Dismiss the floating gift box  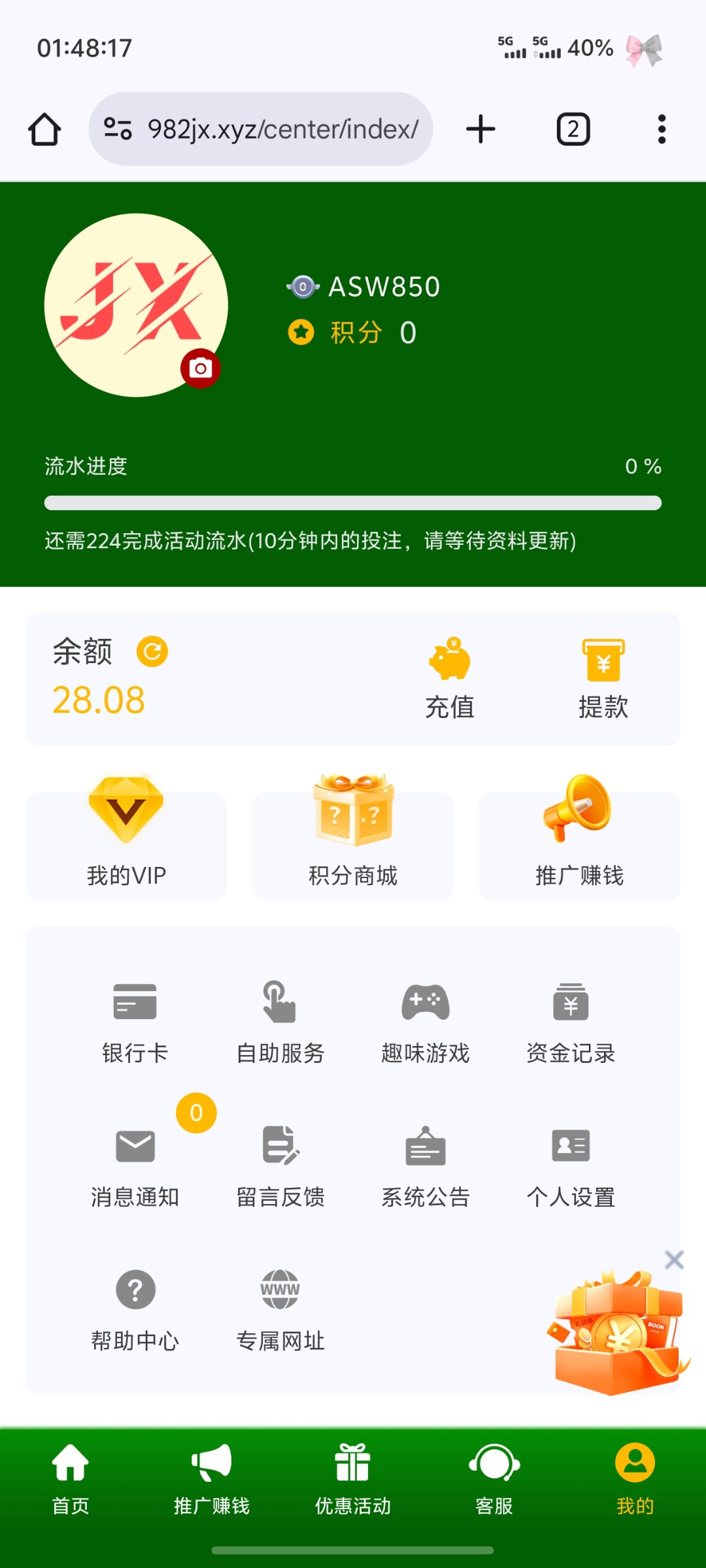674,1260
